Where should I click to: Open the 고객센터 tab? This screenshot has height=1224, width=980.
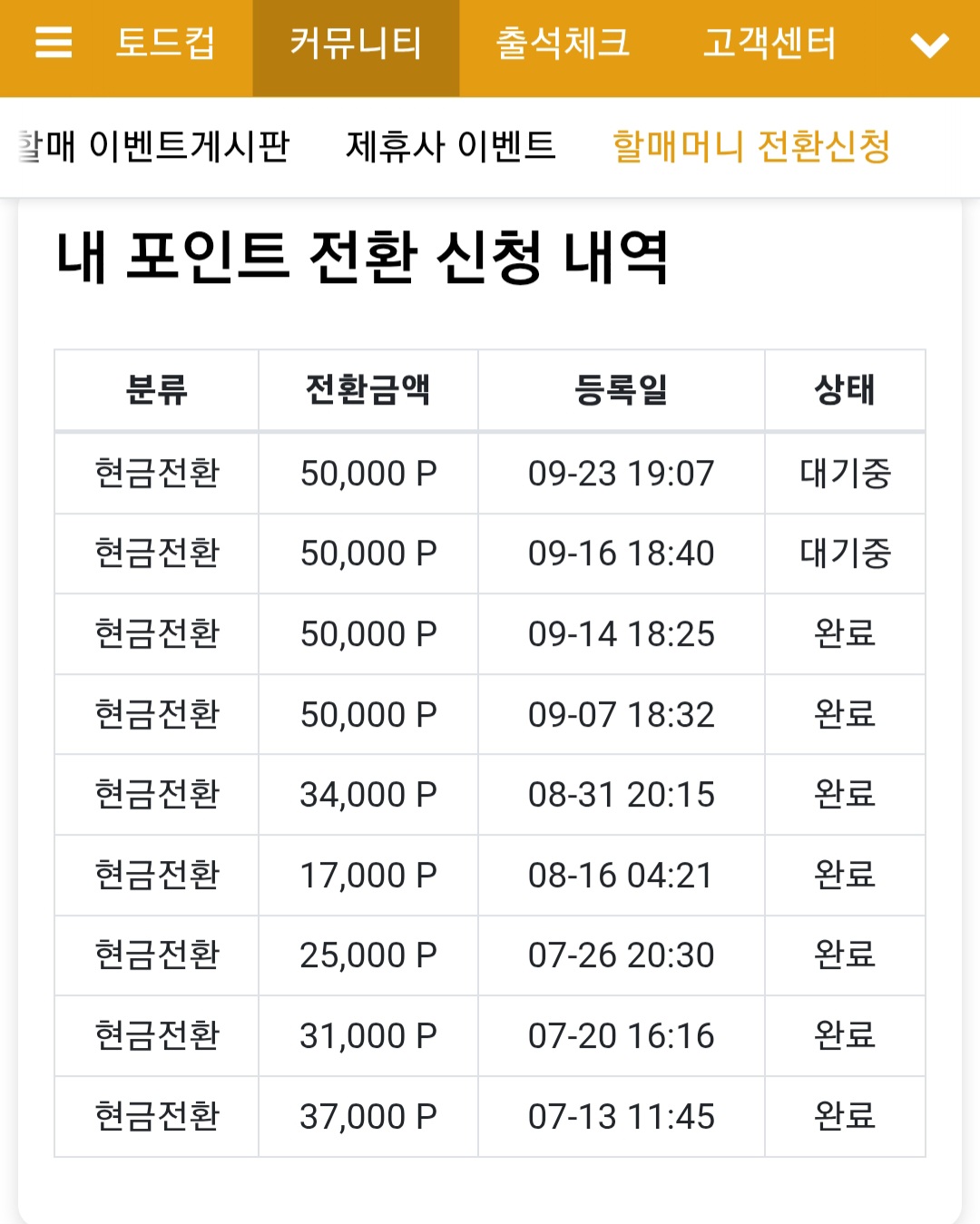tap(769, 43)
